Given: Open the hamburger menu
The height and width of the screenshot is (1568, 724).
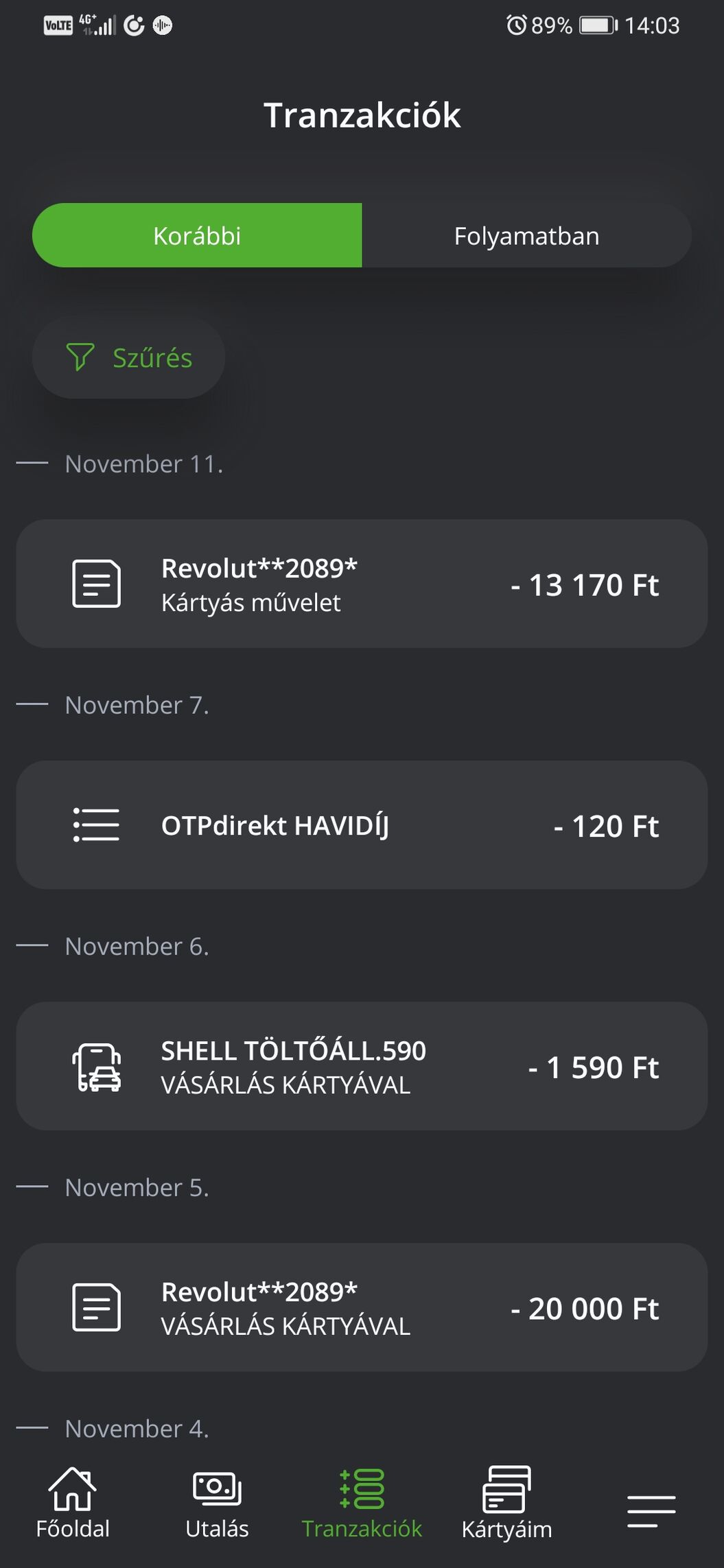Looking at the screenshot, I should pyautogui.click(x=651, y=1511).
